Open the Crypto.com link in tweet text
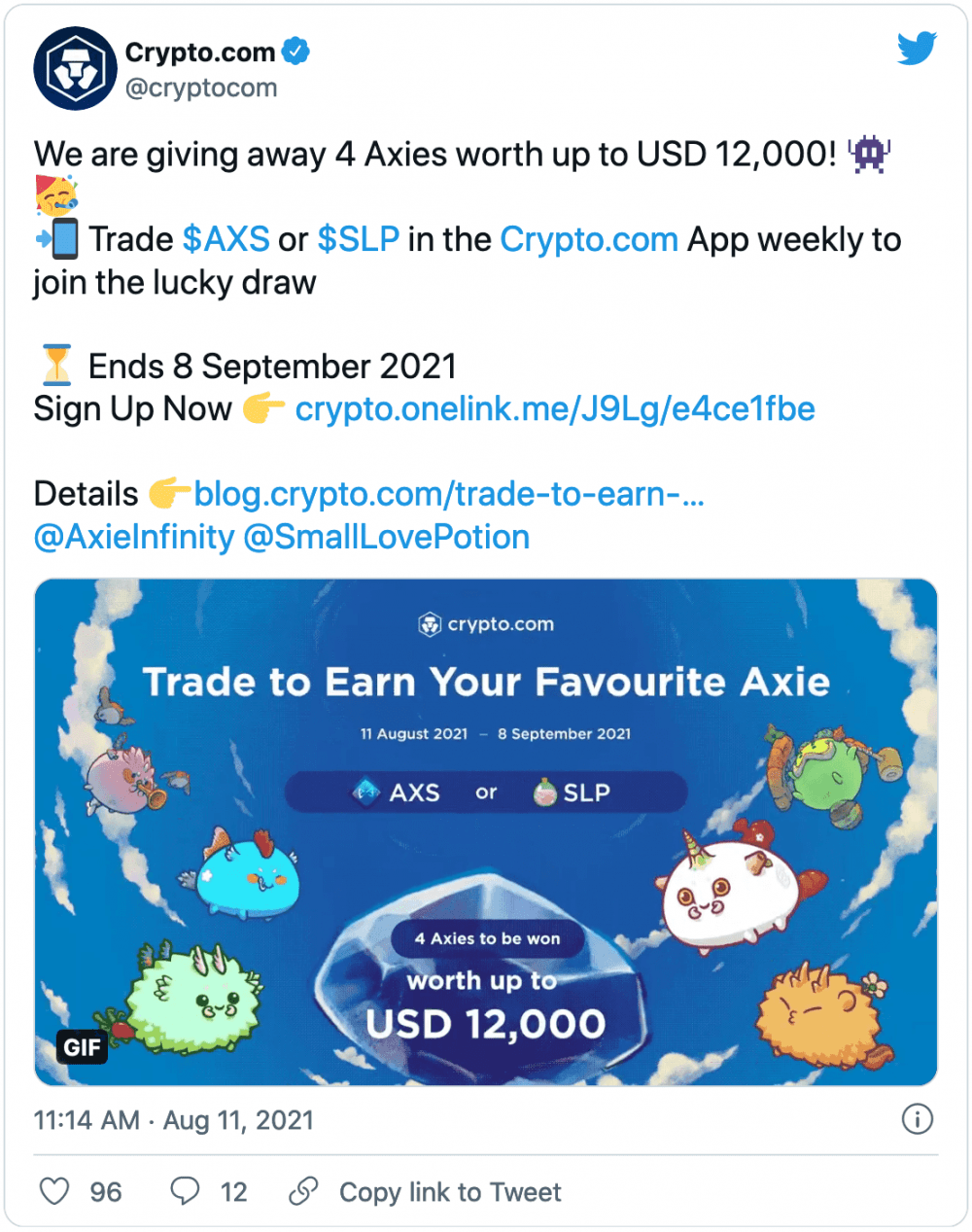 [588, 239]
